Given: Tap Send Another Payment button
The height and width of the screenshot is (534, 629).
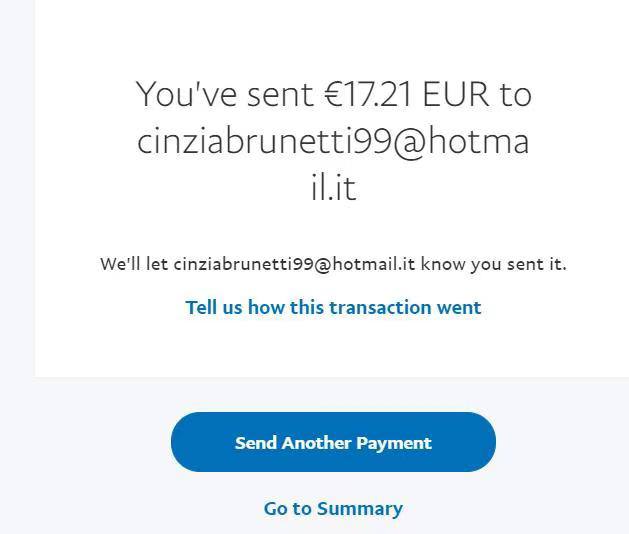Looking at the screenshot, I should [333, 442].
